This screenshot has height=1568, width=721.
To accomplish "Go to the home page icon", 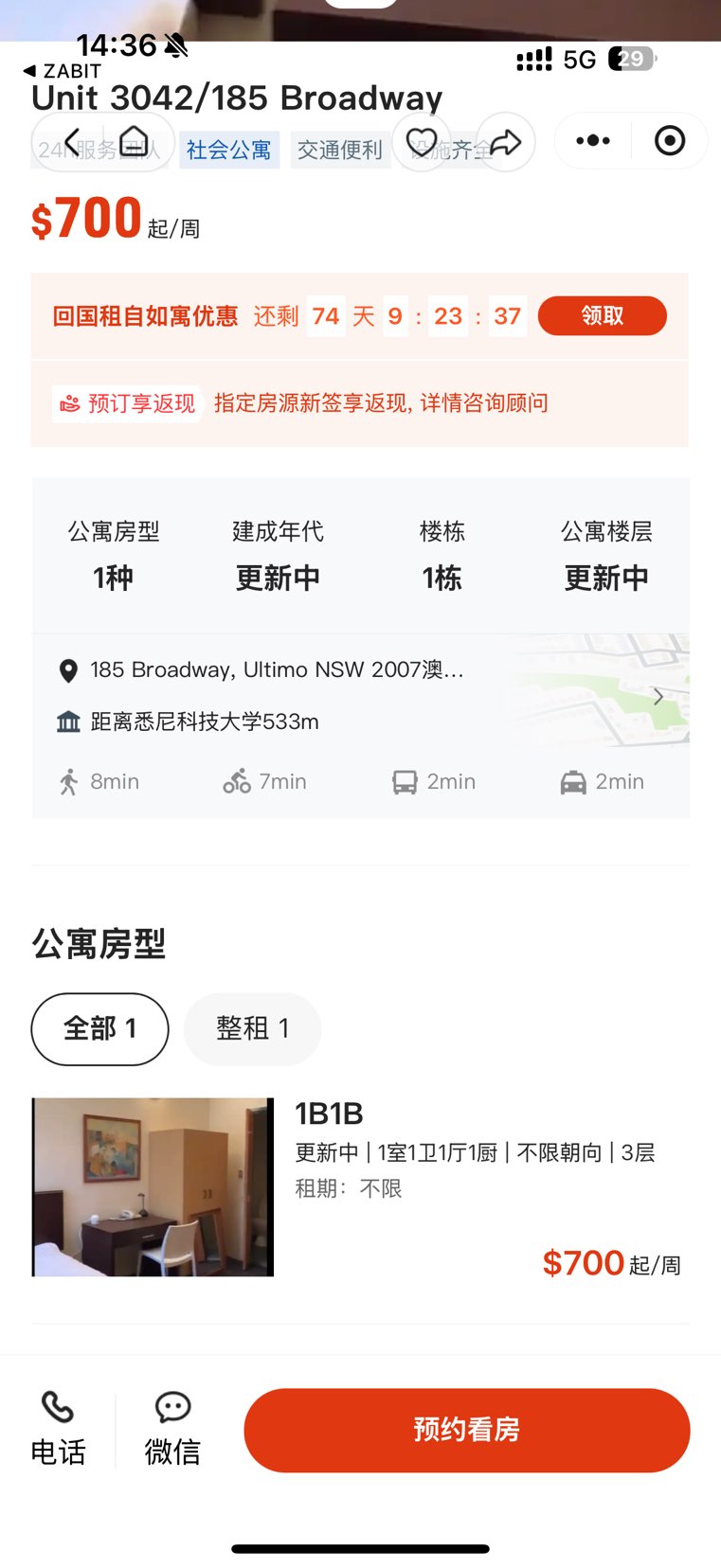I will tap(135, 141).
